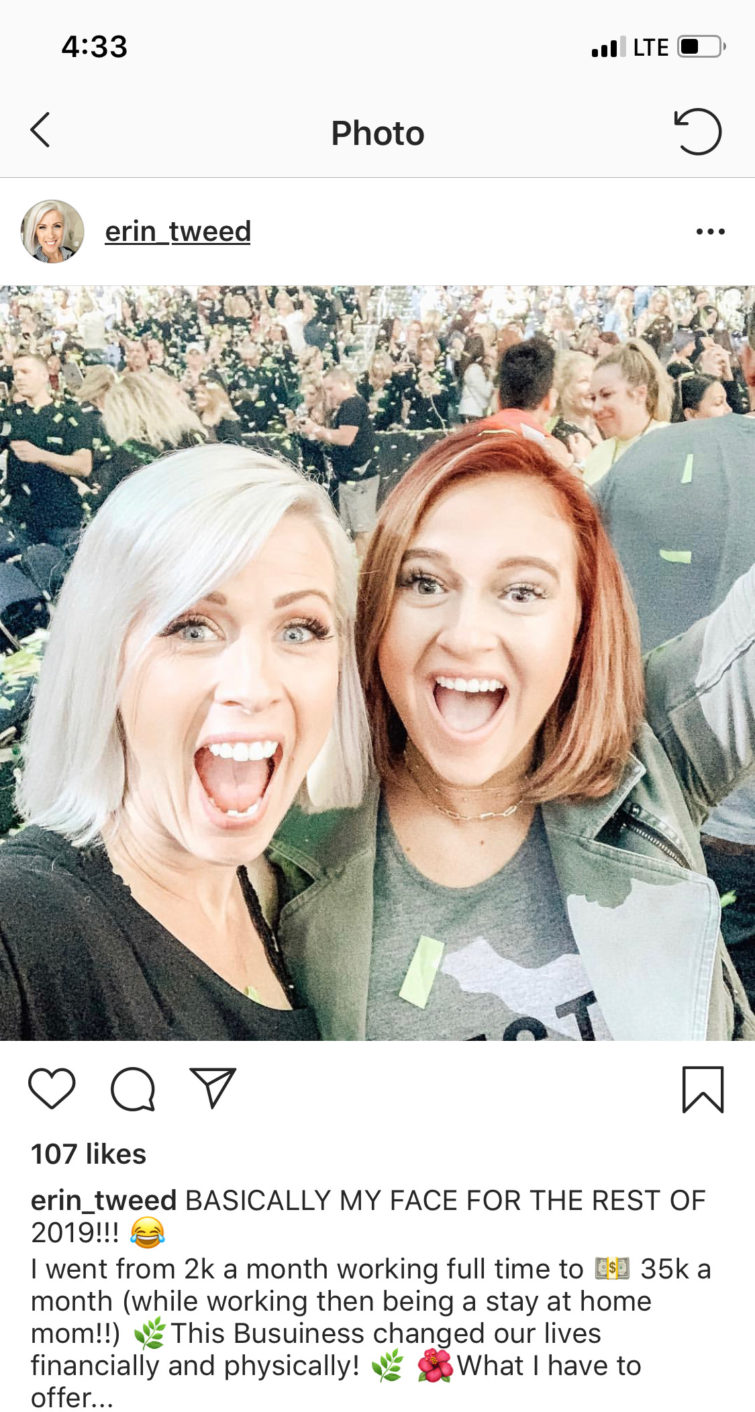
Task: Tap the refresh icon in header
Action: coord(697,131)
